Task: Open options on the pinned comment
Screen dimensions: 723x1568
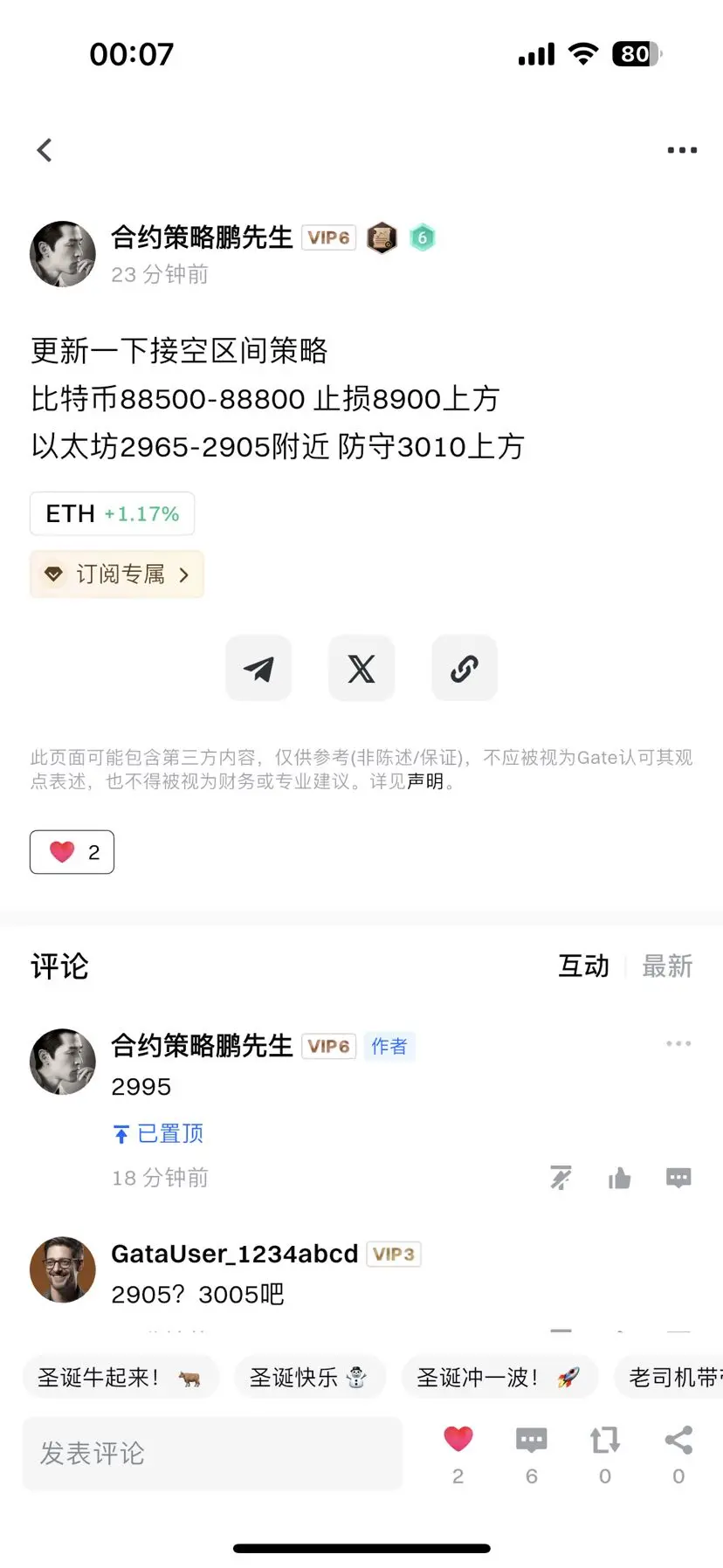Action: [678, 1042]
